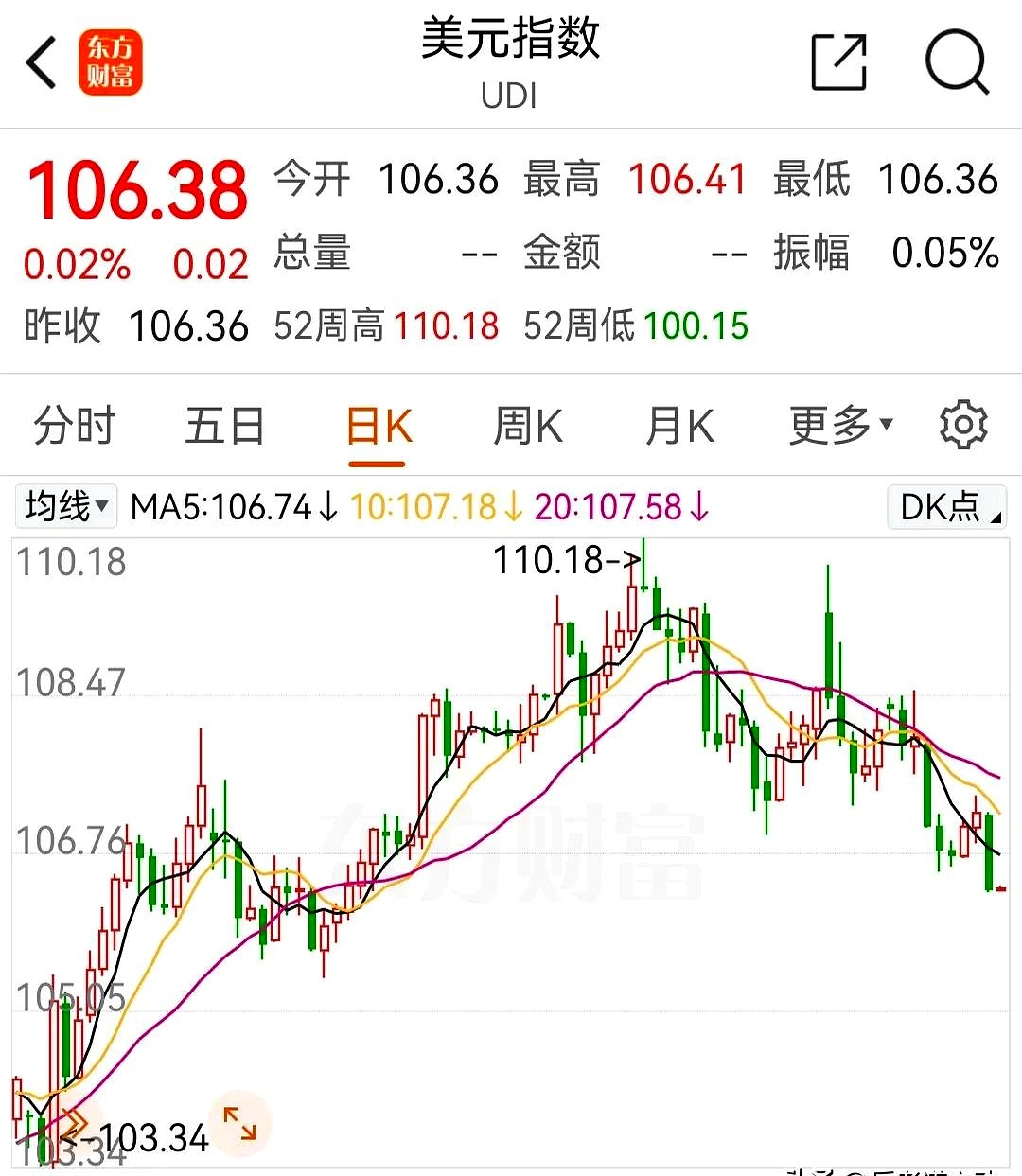The image size is (1022, 1176).
Task: Click the 52周高 value 110.18
Action: (447, 325)
